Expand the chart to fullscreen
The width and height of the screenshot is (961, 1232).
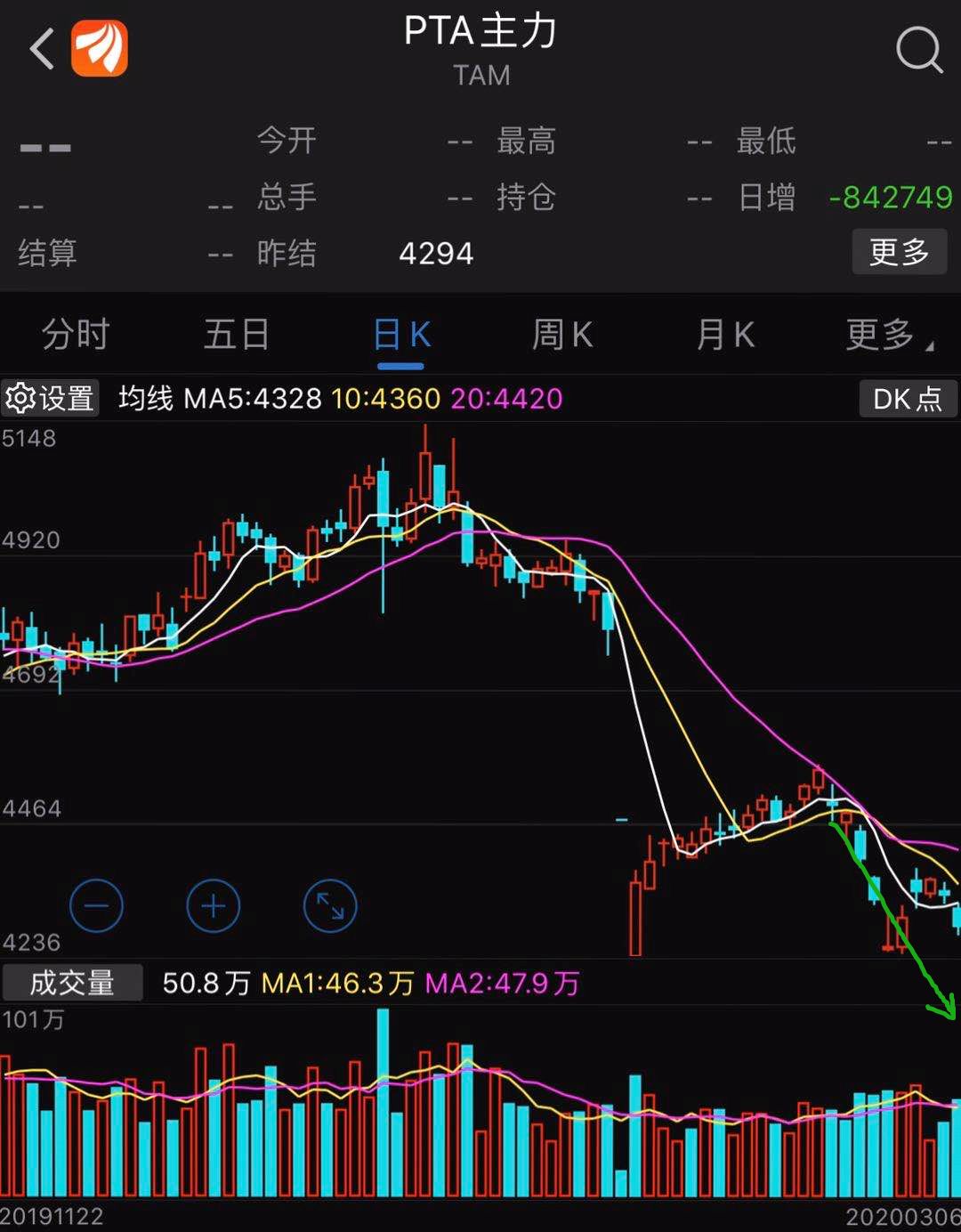point(330,906)
